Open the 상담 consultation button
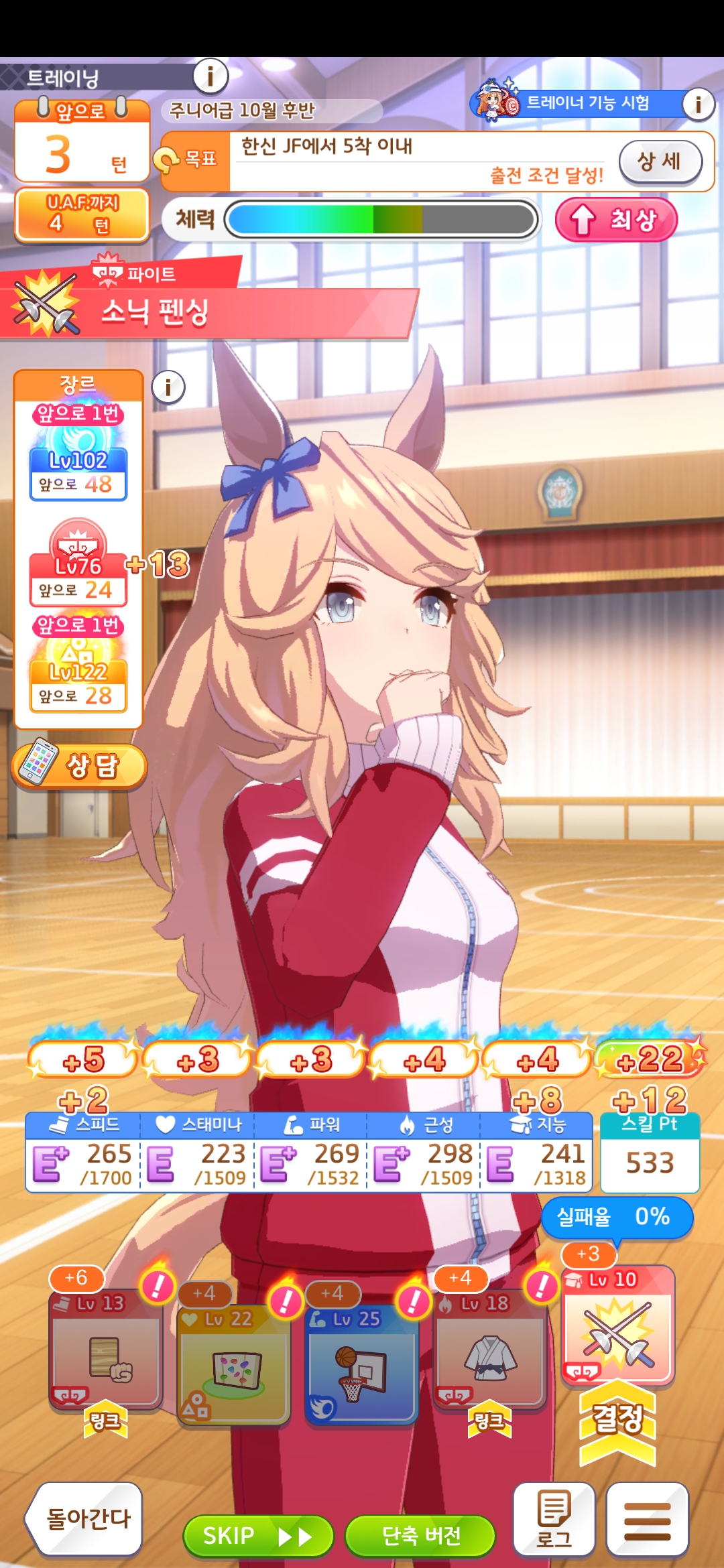The height and width of the screenshot is (1568, 724). (79, 765)
